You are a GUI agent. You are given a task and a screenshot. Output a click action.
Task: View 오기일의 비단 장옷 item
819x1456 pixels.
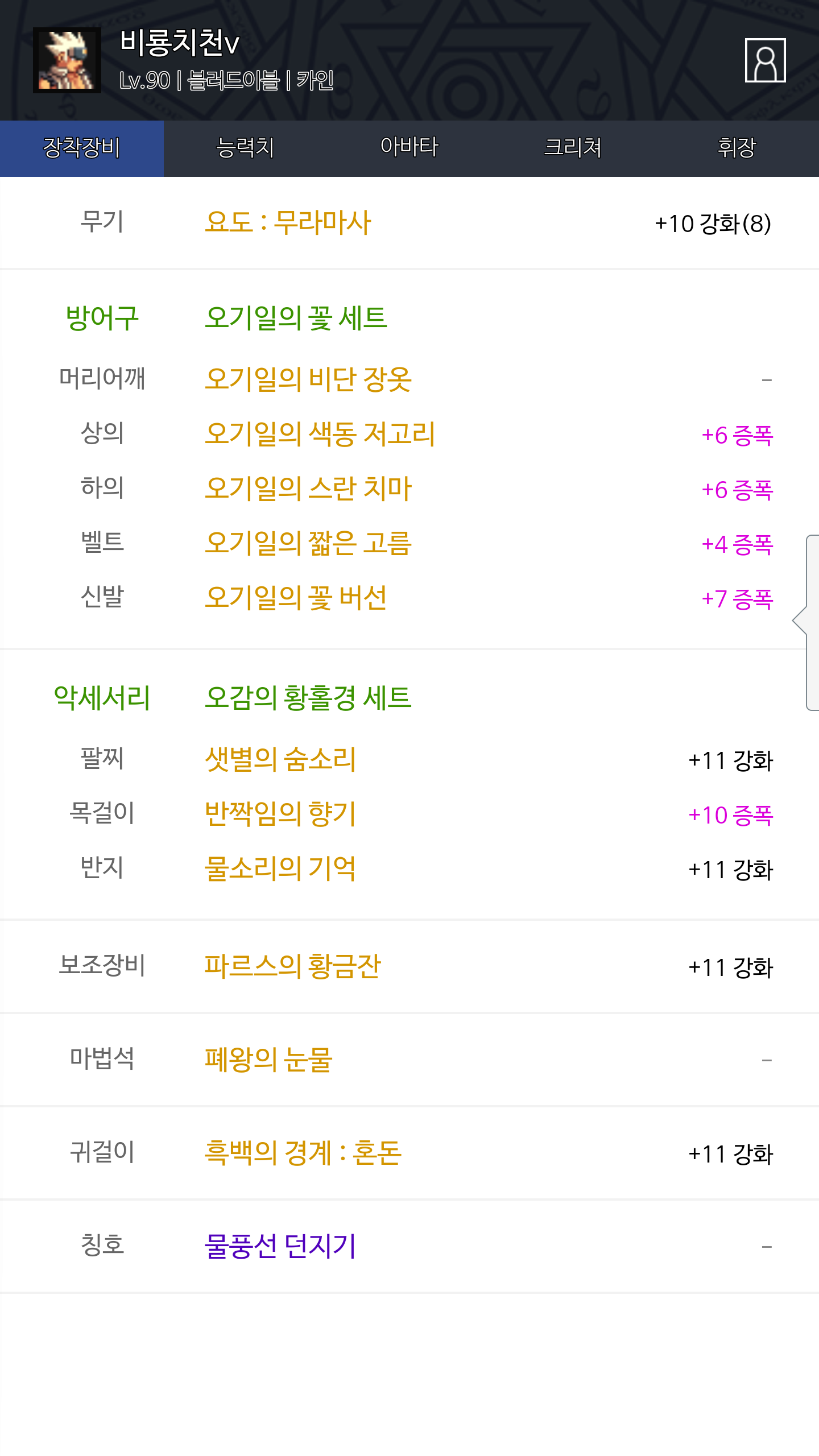[308, 379]
